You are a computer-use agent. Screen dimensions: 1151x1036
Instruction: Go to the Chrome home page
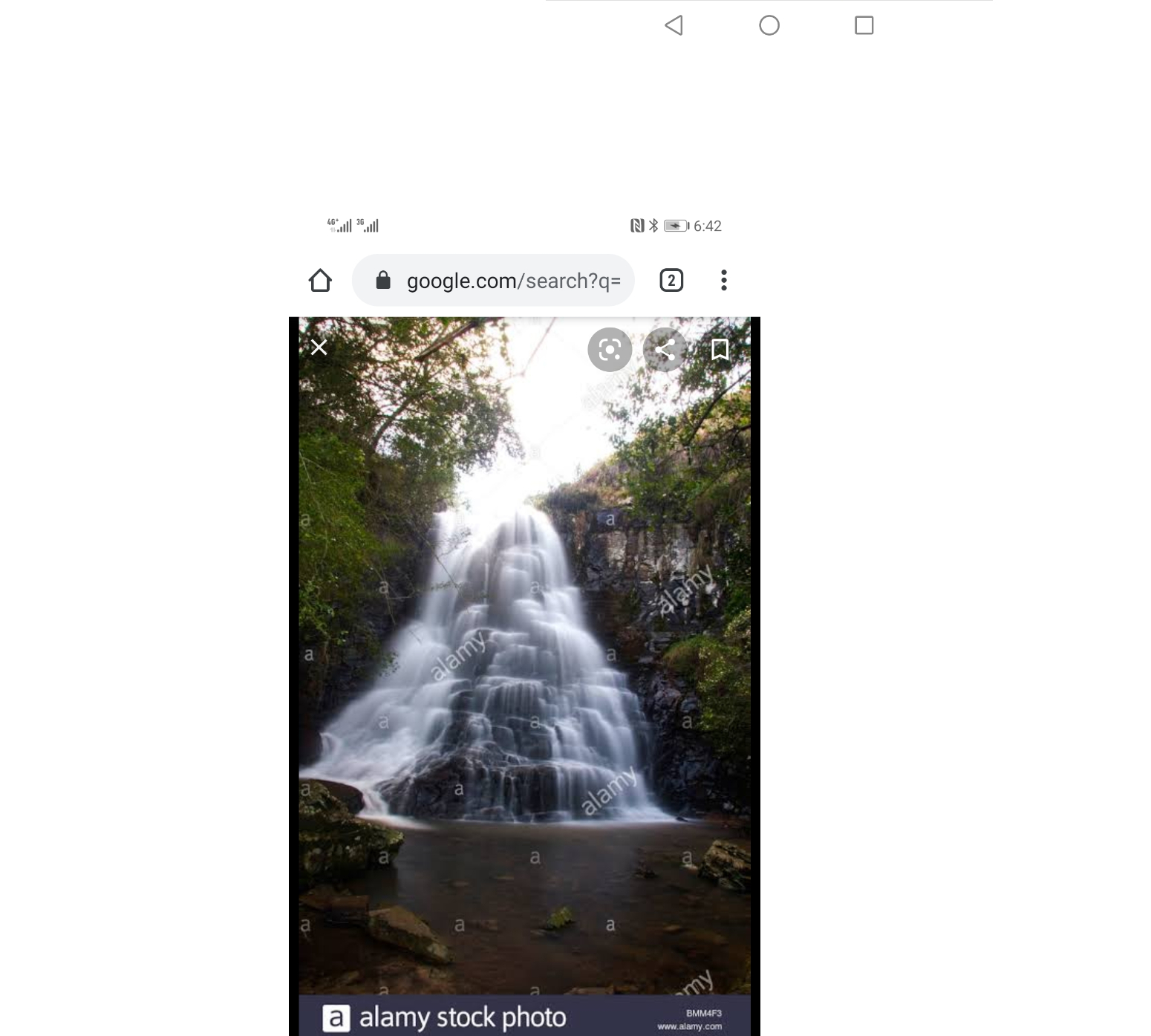pos(320,281)
